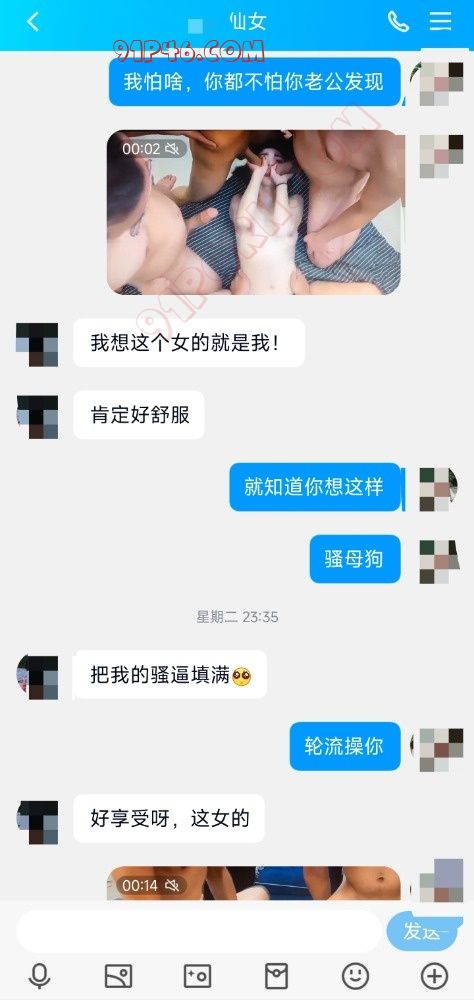Open the emoji panel

point(355,976)
